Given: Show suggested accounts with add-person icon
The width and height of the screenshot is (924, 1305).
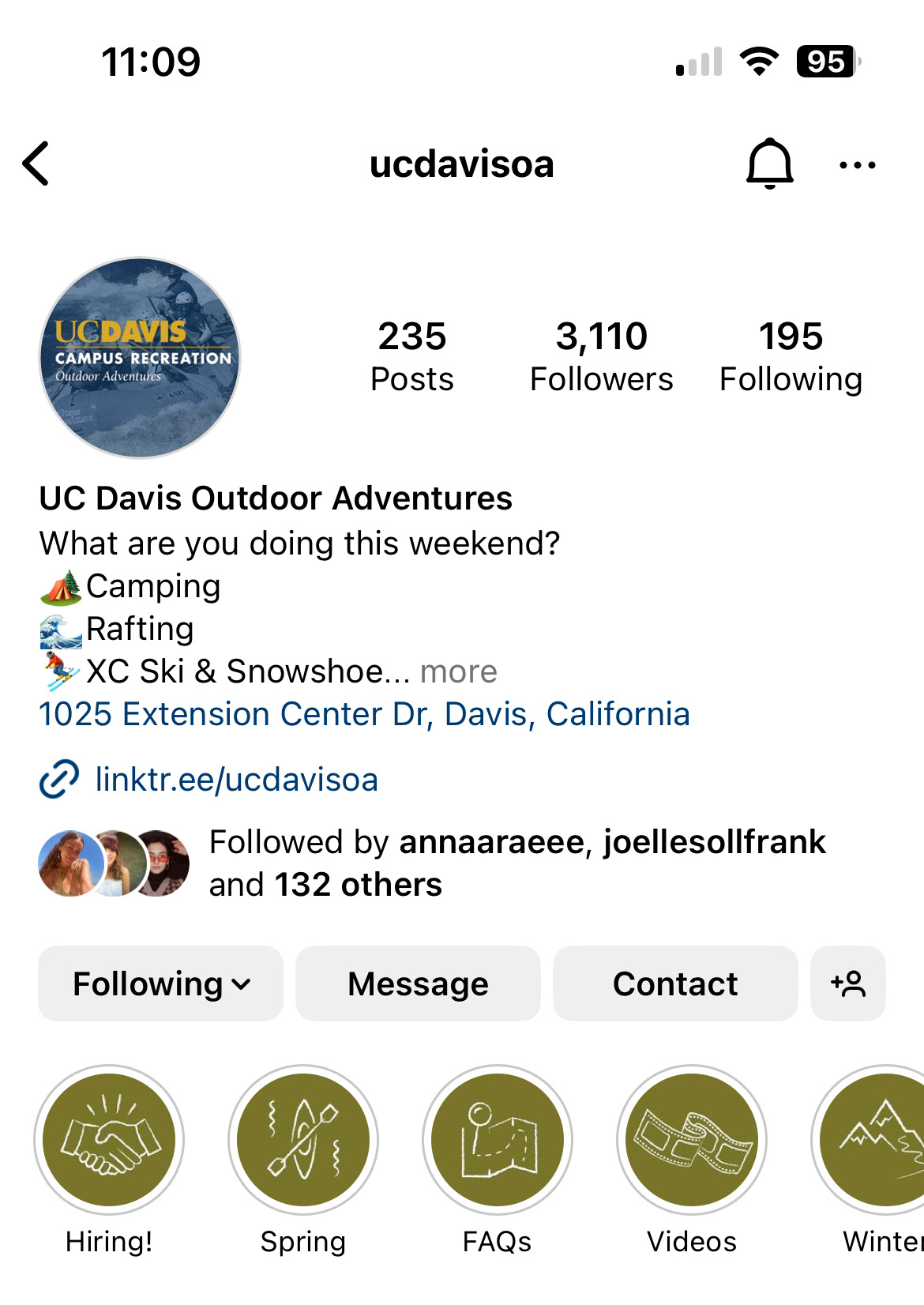Looking at the screenshot, I should coord(847,983).
